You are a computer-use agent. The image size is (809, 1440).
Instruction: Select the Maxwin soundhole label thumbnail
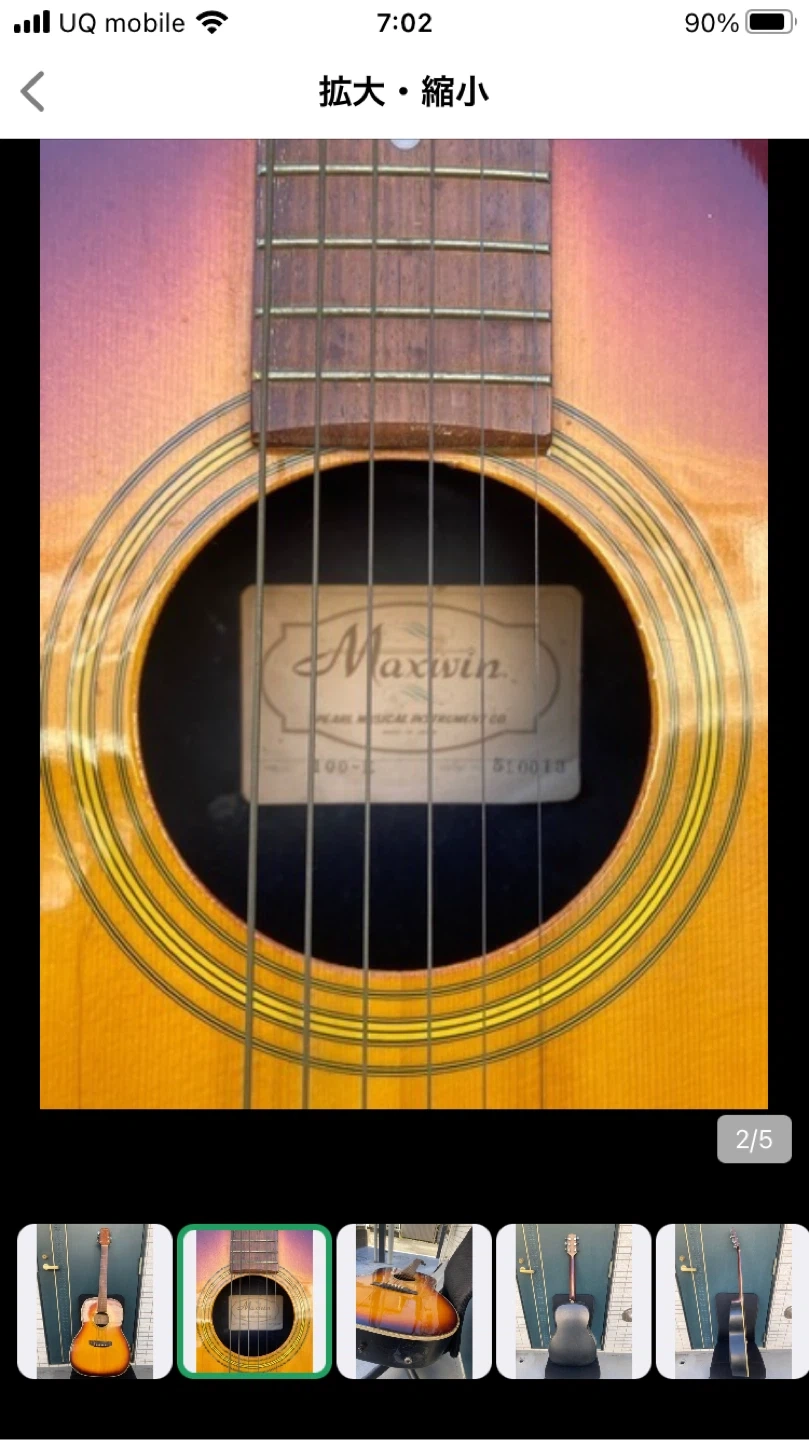(x=254, y=1301)
